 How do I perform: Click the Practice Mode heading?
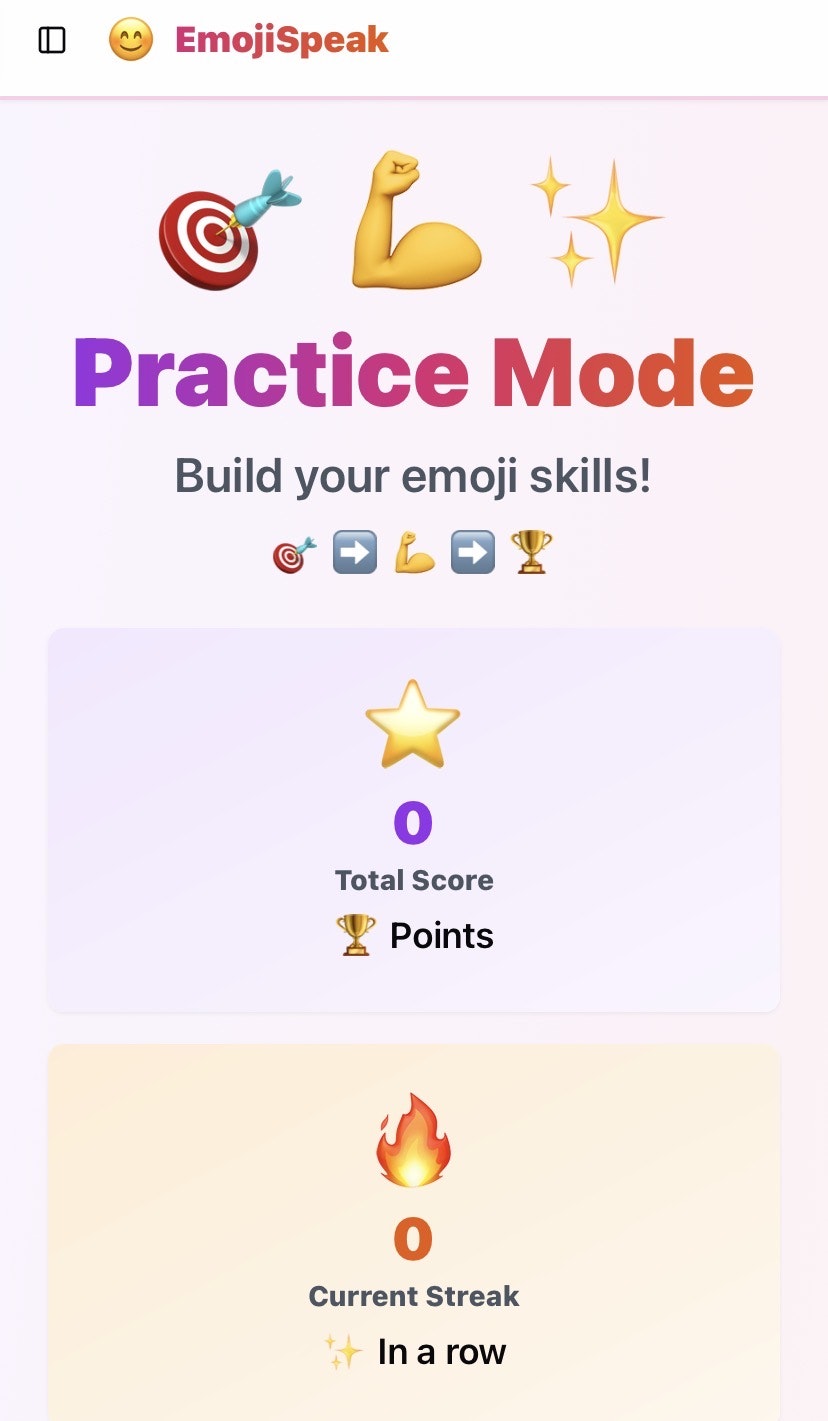click(413, 373)
